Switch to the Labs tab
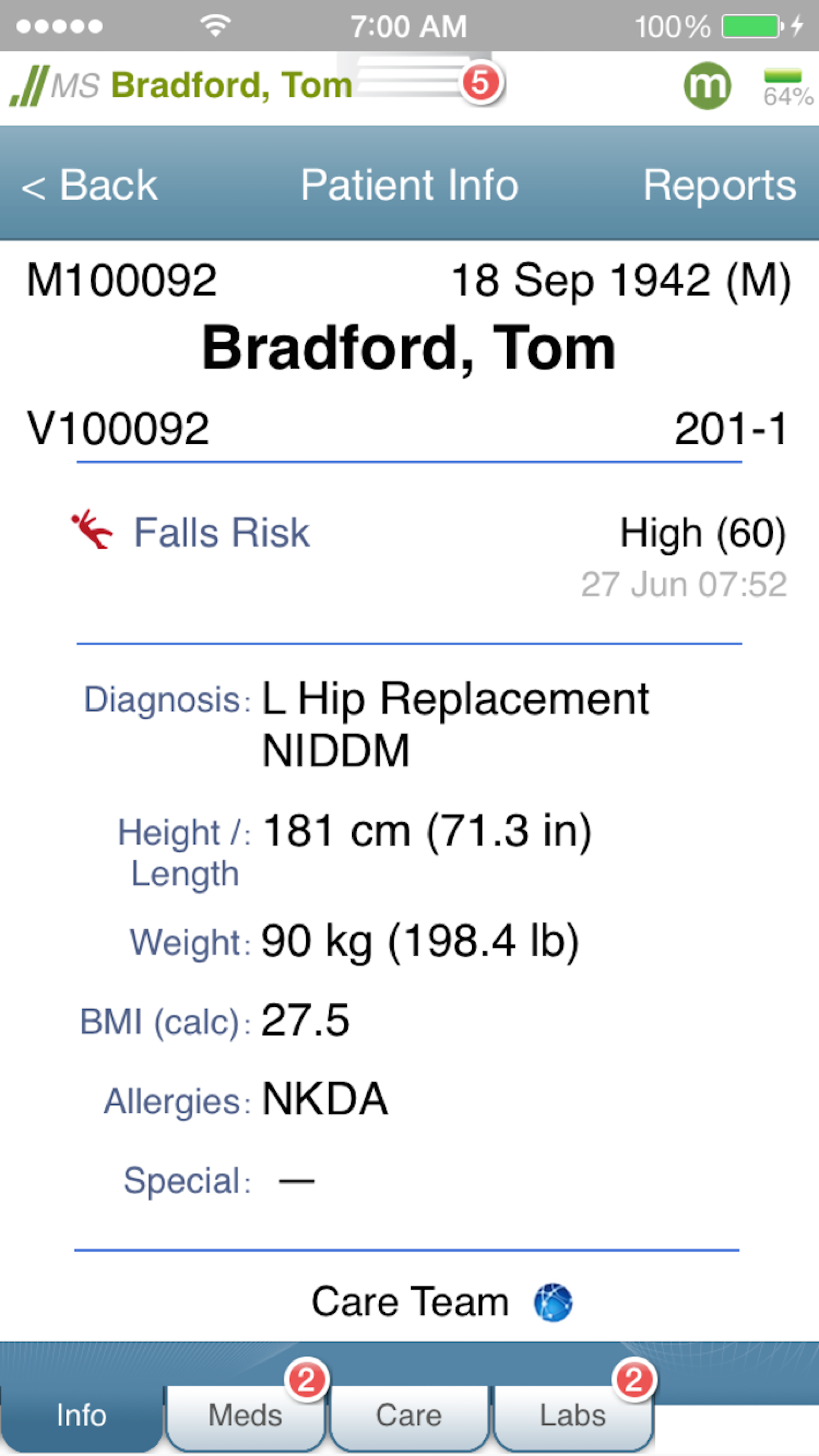The image size is (819, 1456). (572, 1416)
